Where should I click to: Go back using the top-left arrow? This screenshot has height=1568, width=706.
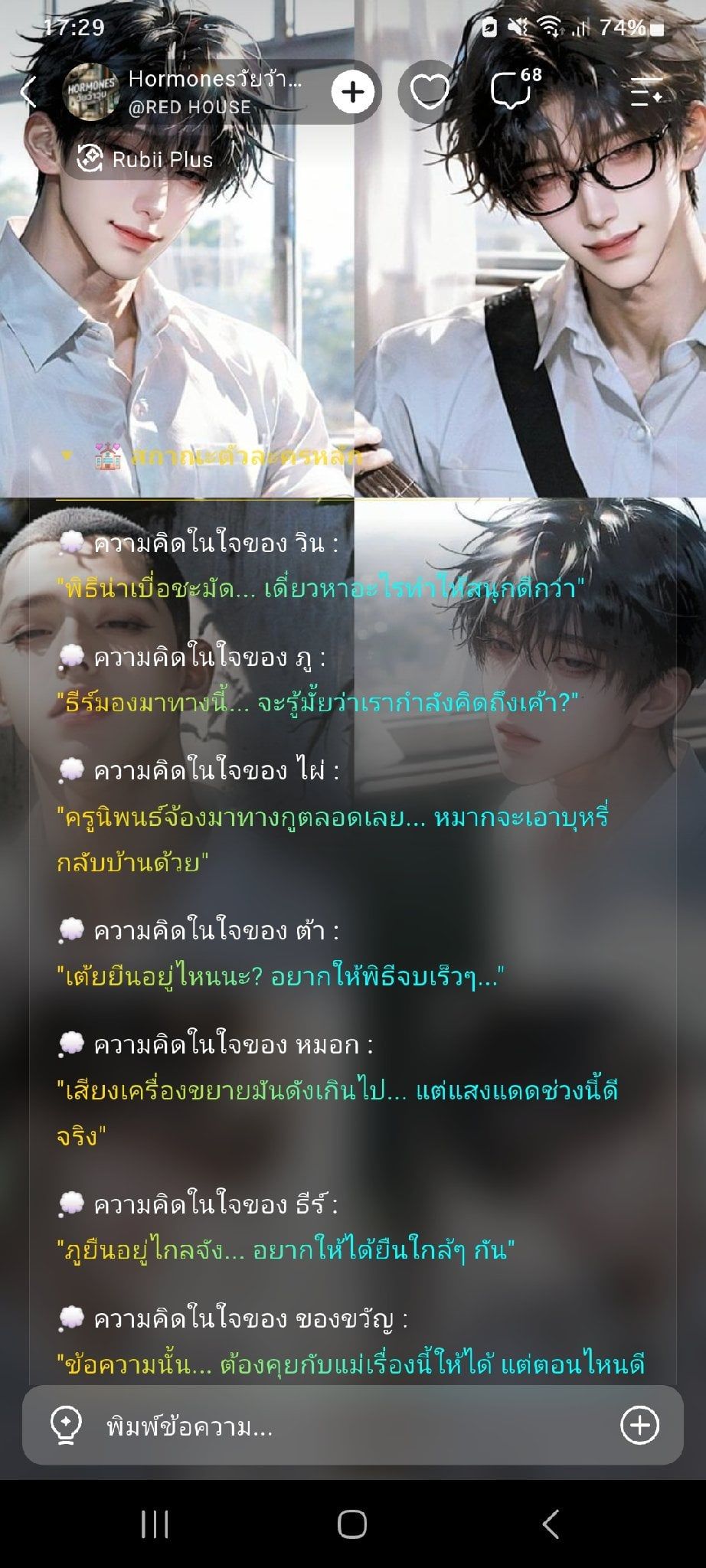pyautogui.click(x=28, y=92)
